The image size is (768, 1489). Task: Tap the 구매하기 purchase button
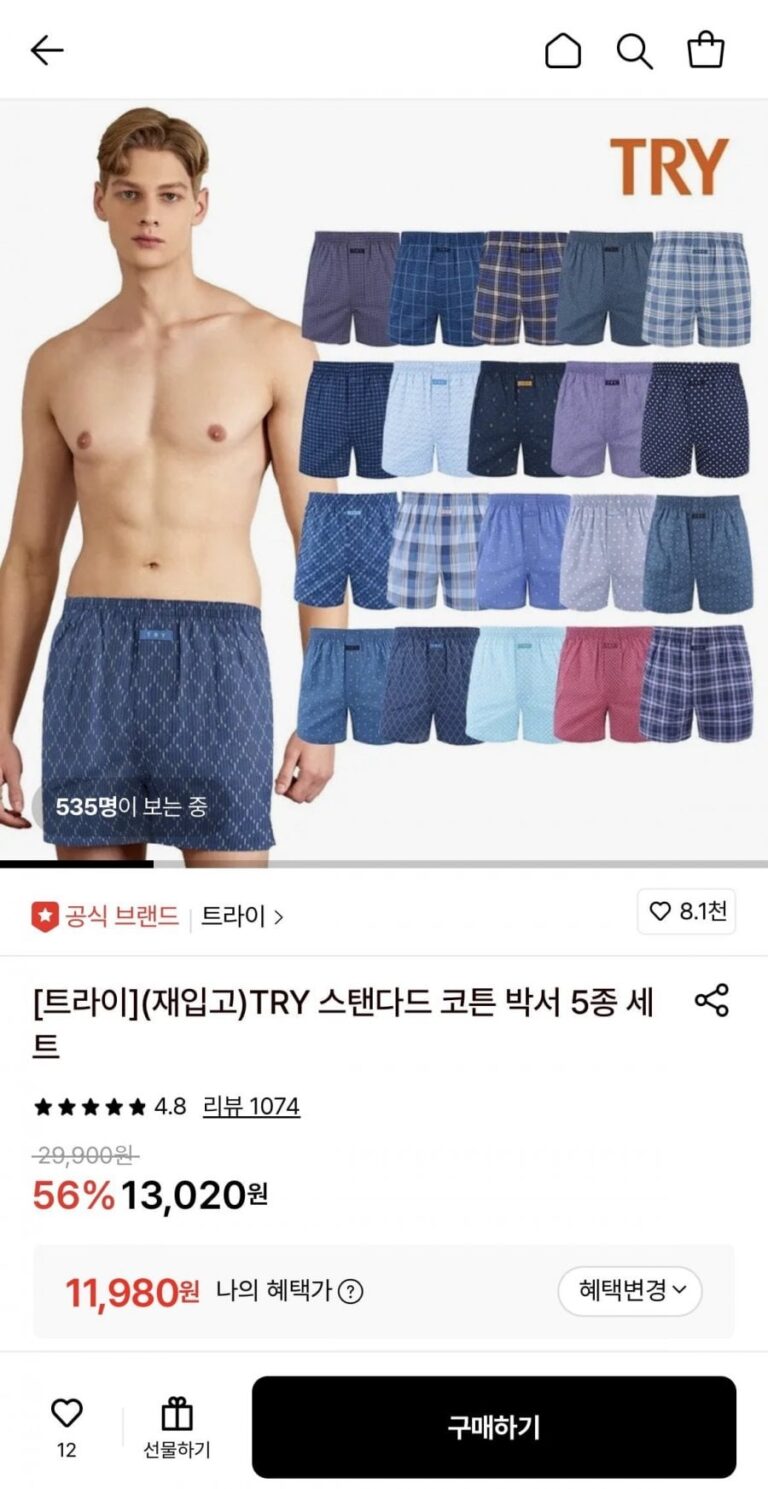point(493,1427)
